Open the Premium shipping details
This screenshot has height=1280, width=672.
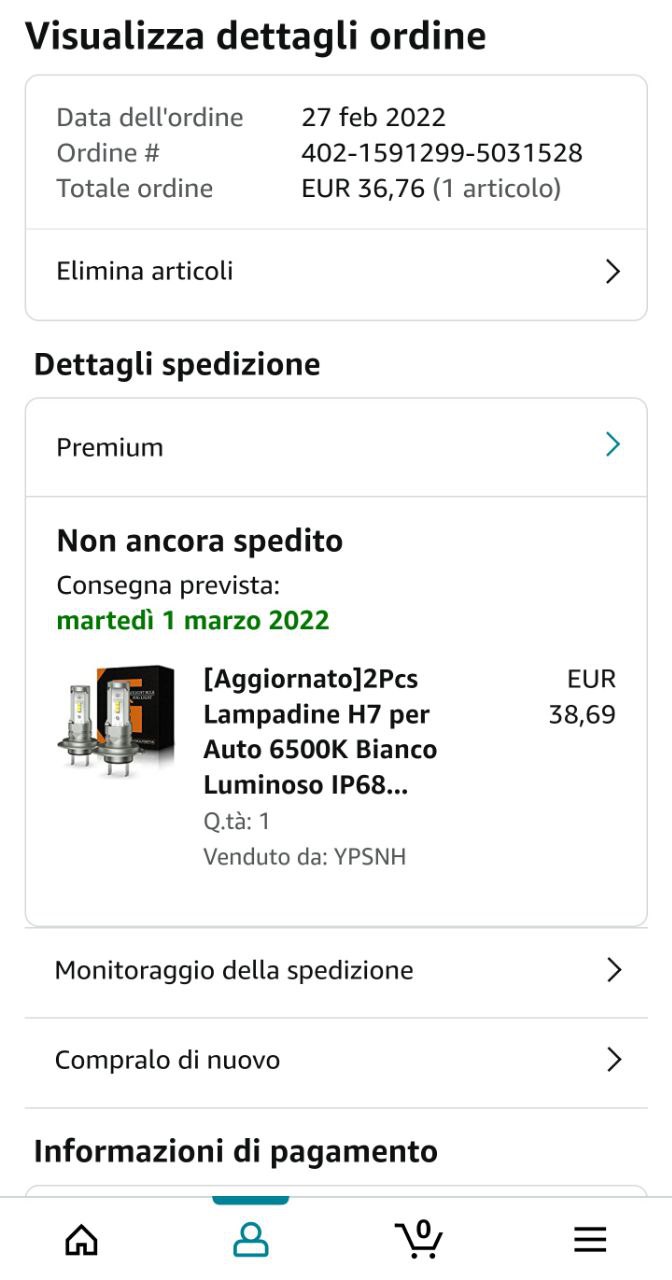336,447
